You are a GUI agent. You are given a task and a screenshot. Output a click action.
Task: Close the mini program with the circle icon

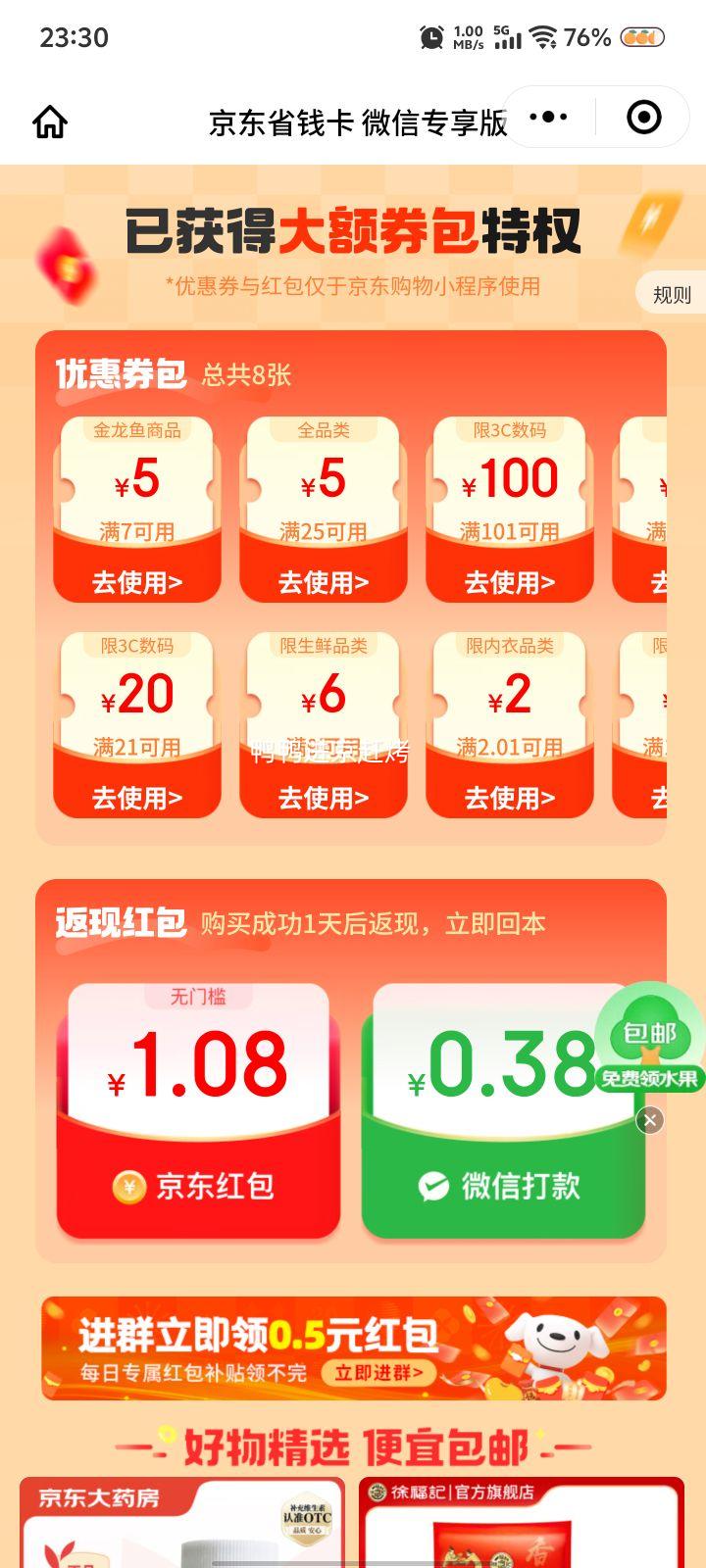point(643,118)
